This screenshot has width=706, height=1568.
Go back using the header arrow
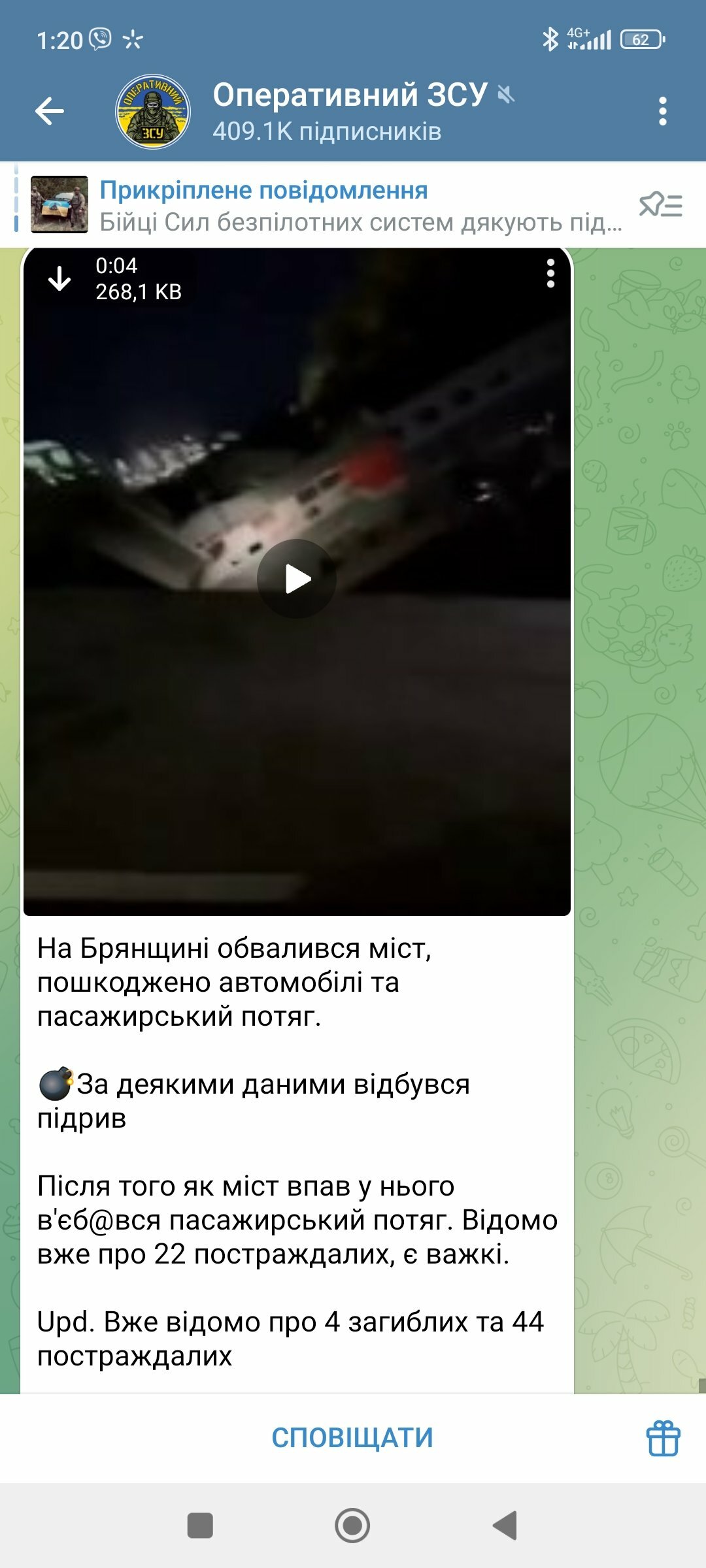50,111
